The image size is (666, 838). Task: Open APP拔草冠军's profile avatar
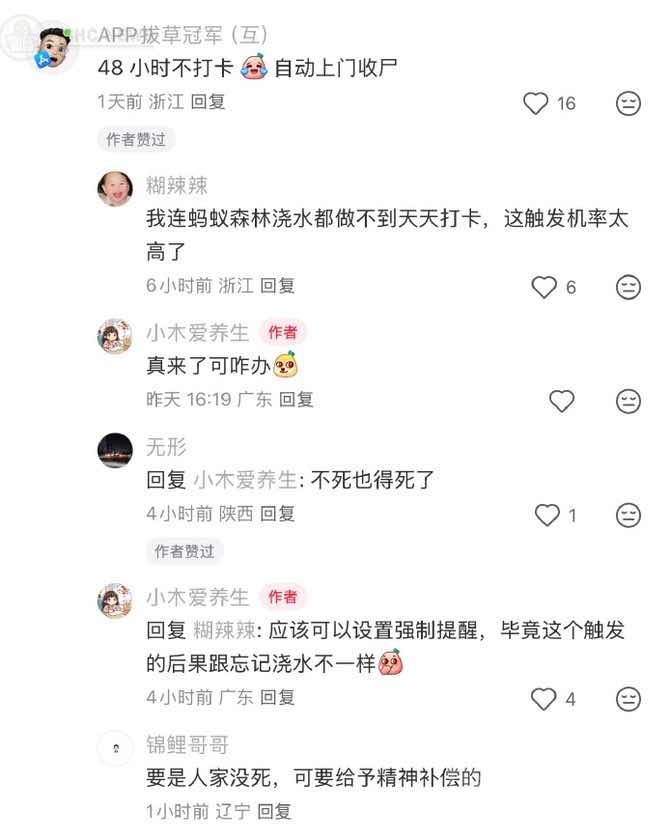[57, 48]
